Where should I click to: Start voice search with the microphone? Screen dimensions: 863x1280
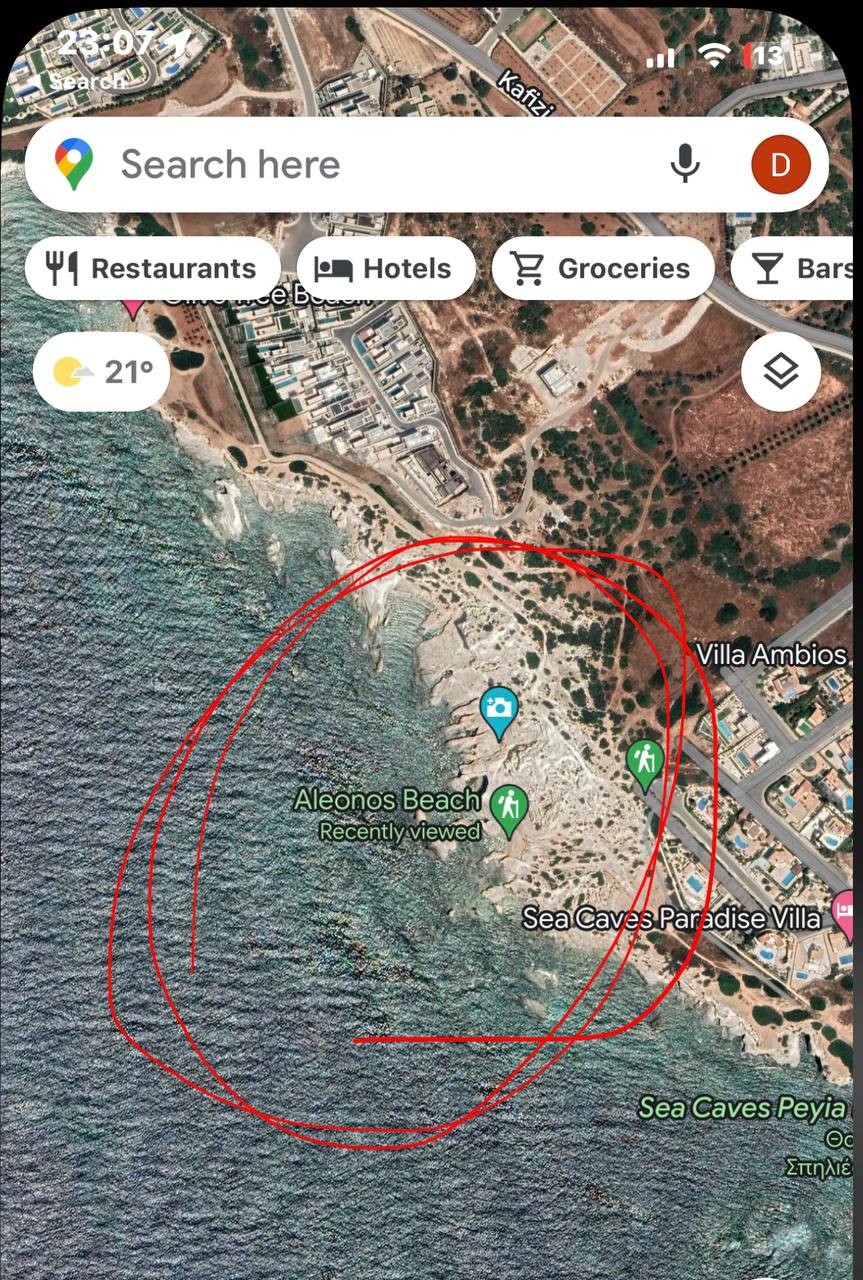(685, 165)
